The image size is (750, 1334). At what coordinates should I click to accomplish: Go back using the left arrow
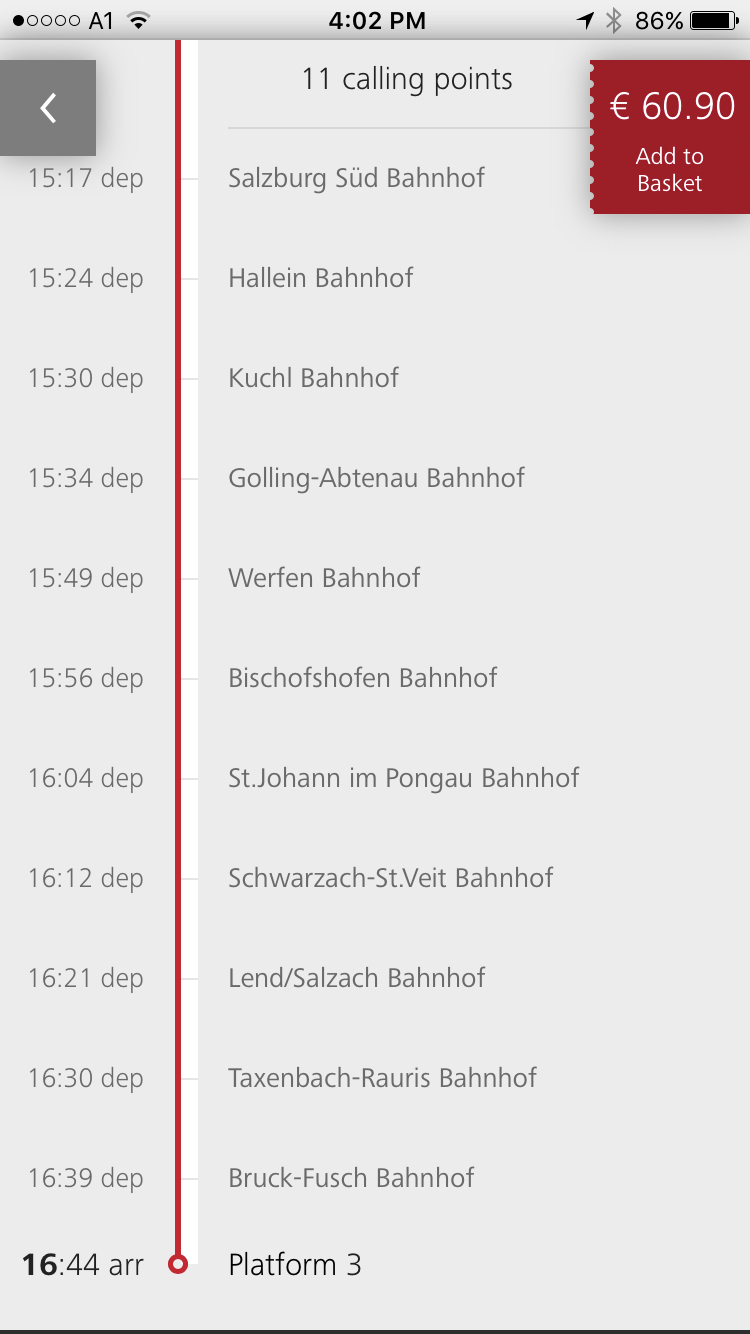point(48,108)
